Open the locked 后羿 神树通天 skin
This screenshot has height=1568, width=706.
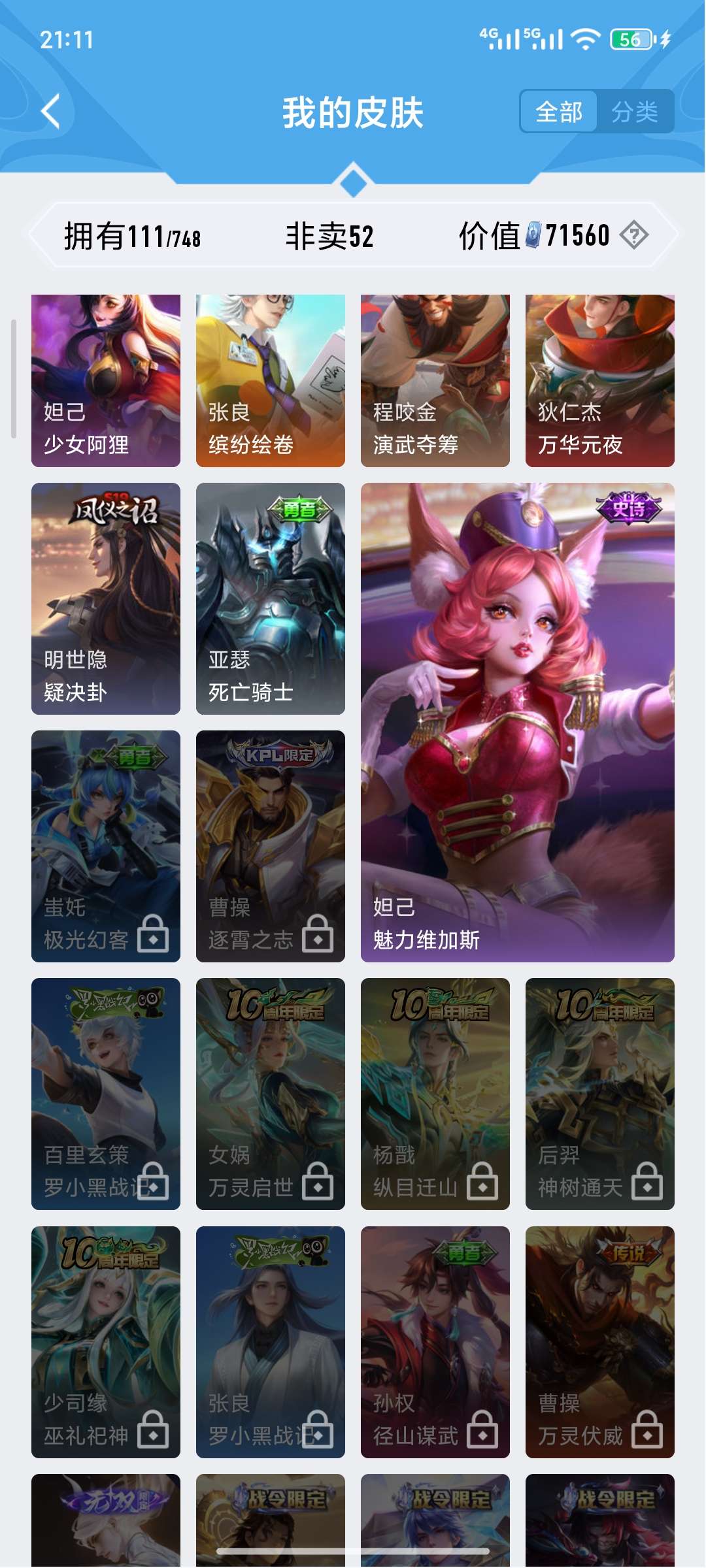(x=600, y=1094)
